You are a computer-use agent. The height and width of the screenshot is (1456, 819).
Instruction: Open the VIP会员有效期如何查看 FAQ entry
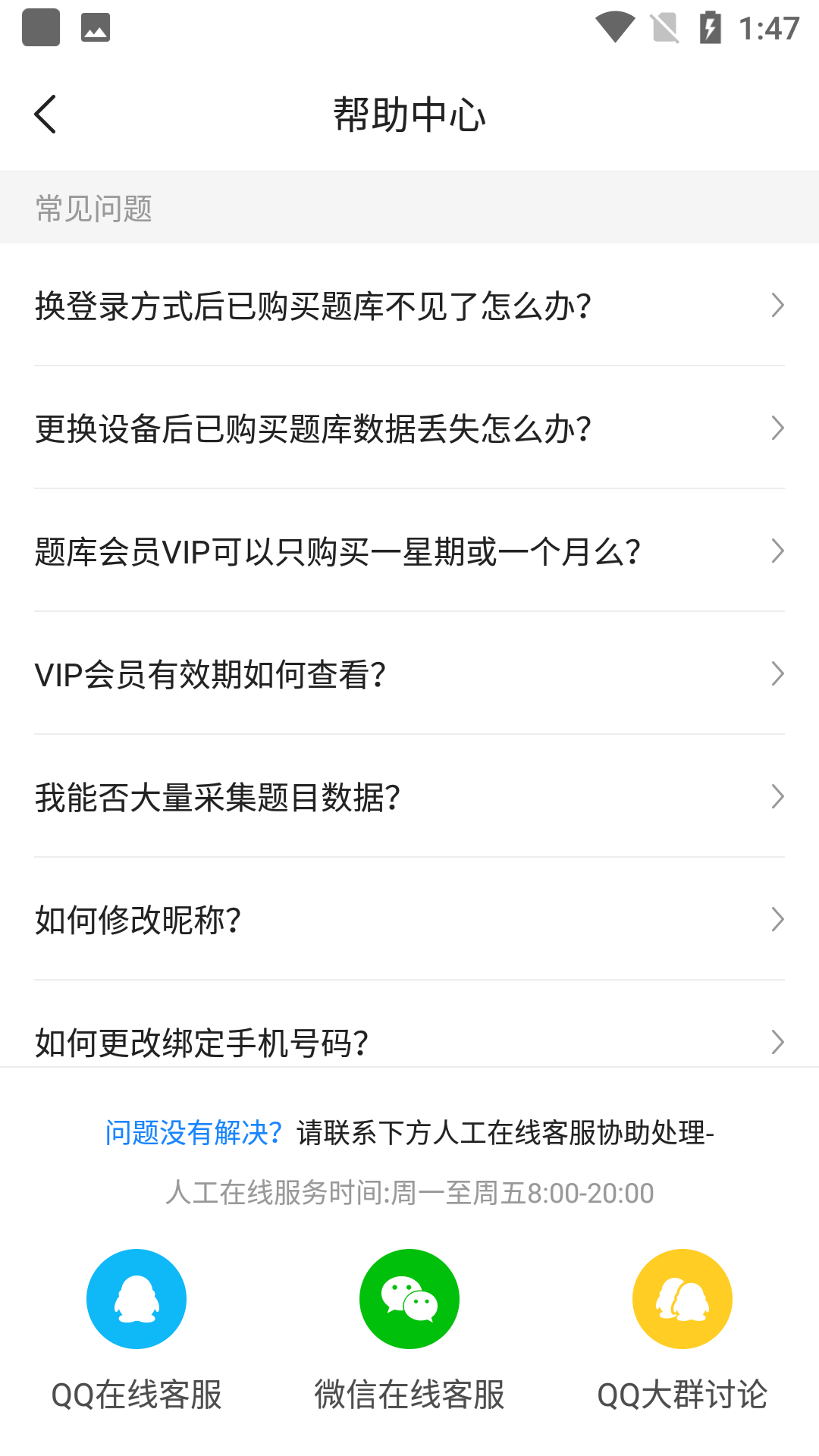[409, 674]
